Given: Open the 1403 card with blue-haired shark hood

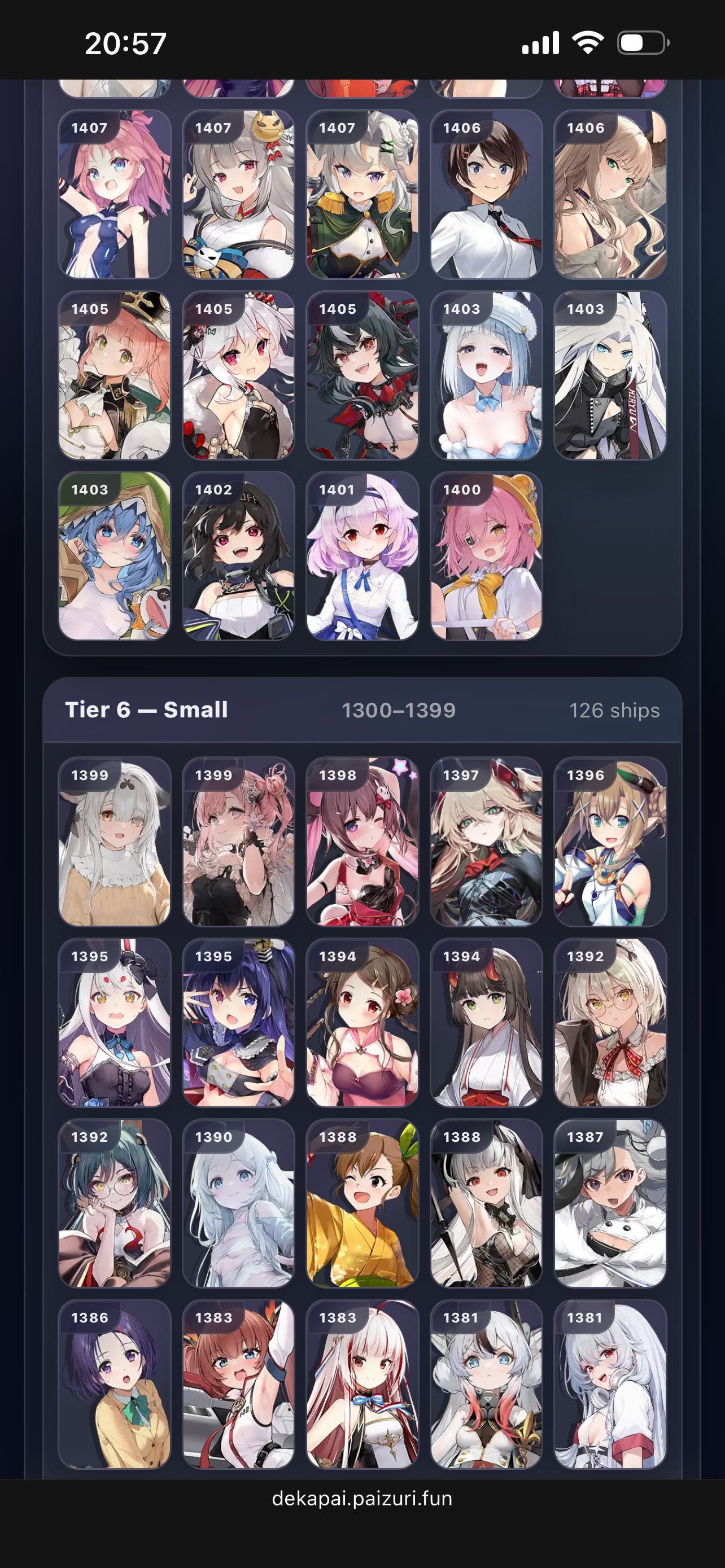Looking at the screenshot, I should (115, 556).
